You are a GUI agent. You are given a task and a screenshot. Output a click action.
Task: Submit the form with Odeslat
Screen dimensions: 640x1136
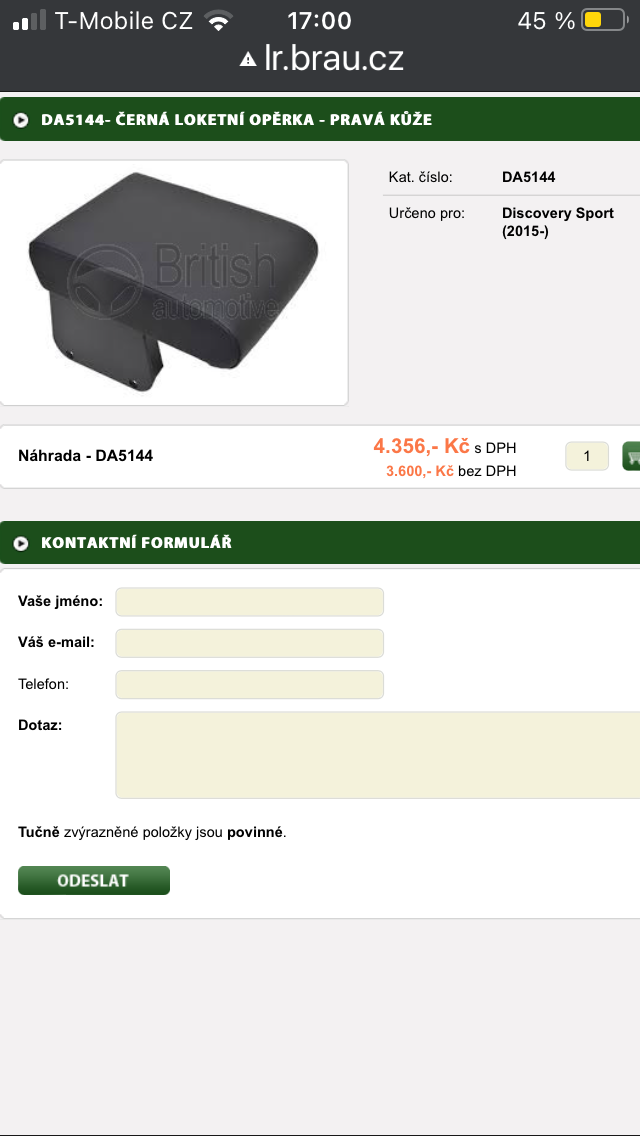pyautogui.click(x=94, y=880)
